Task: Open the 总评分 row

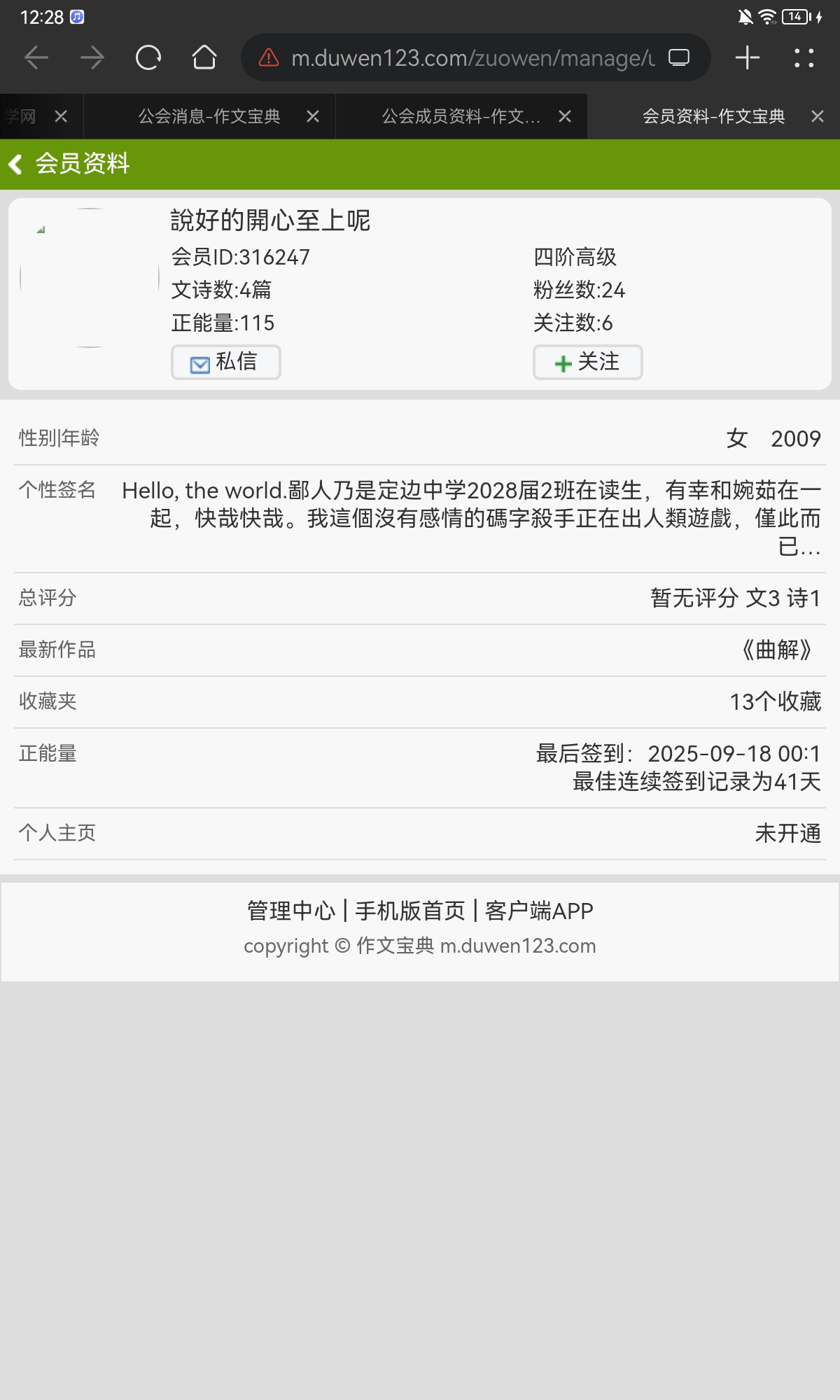Action: coord(420,598)
